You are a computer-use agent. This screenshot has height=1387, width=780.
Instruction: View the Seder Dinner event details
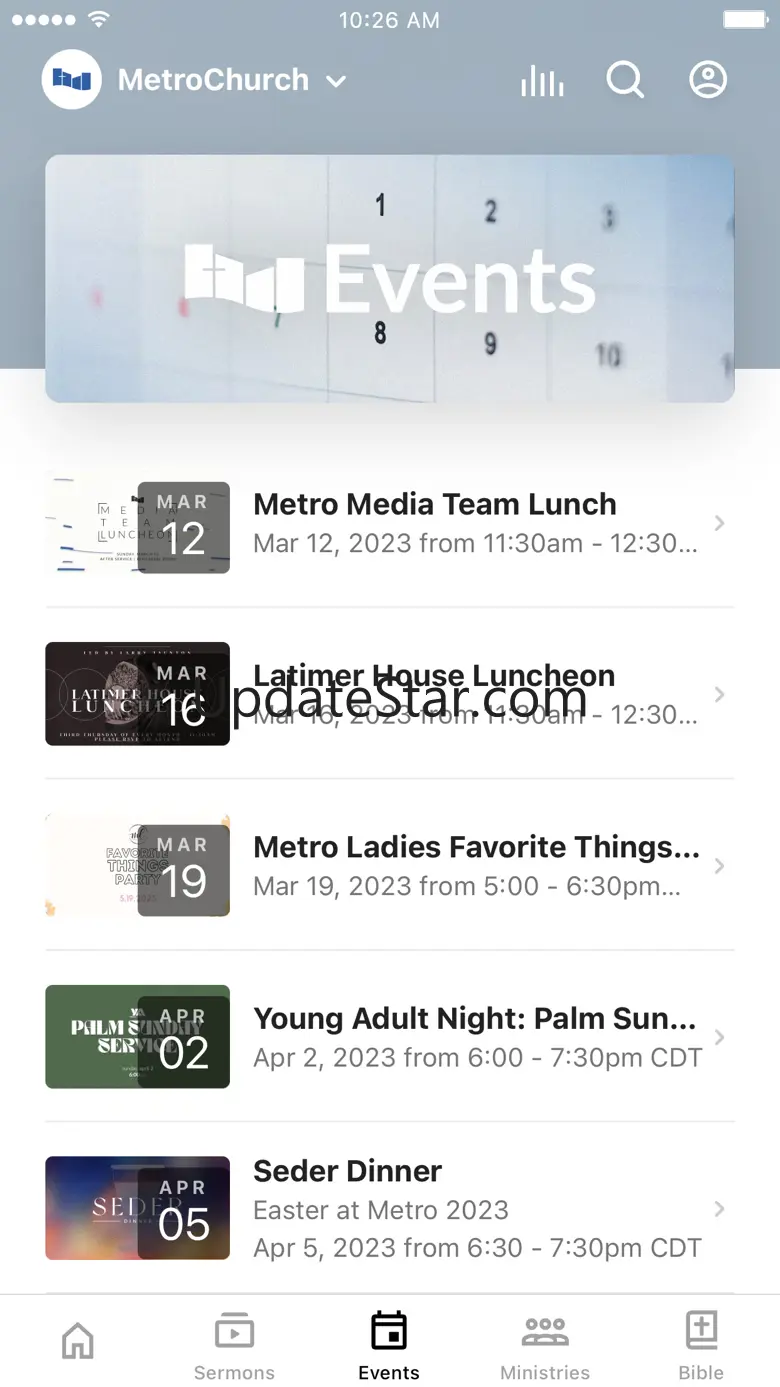point(390,1208)
